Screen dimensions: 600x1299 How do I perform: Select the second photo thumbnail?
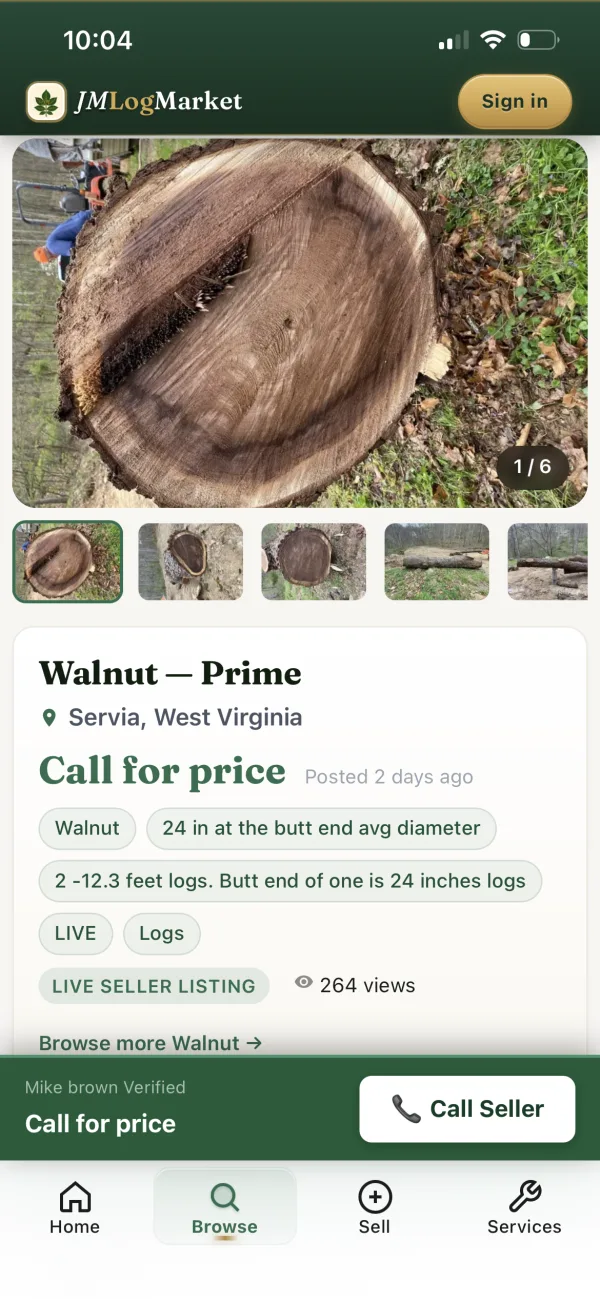pyautogui.click(x=191, y=562)
